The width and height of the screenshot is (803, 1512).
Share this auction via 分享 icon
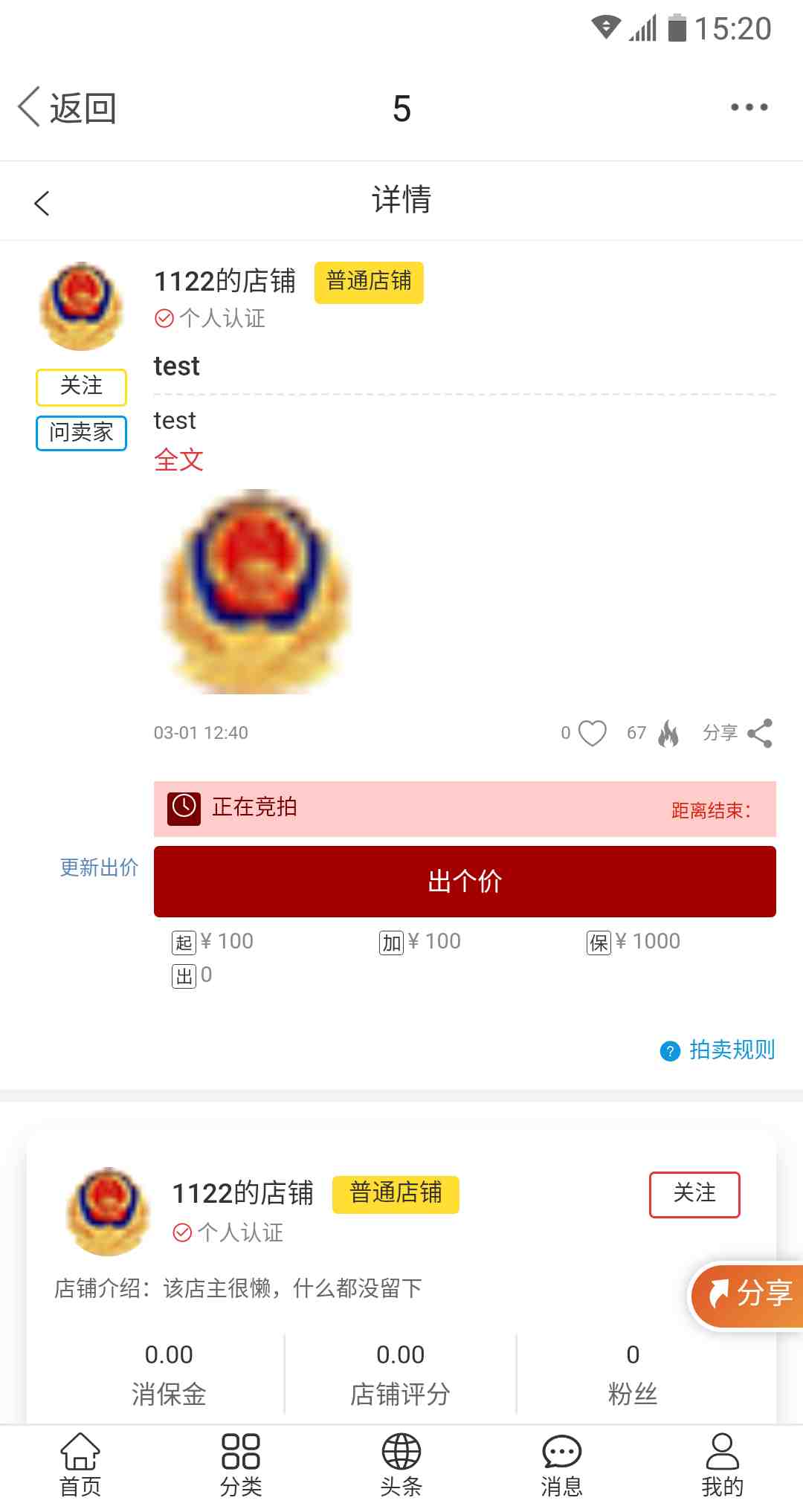[758, 733]
